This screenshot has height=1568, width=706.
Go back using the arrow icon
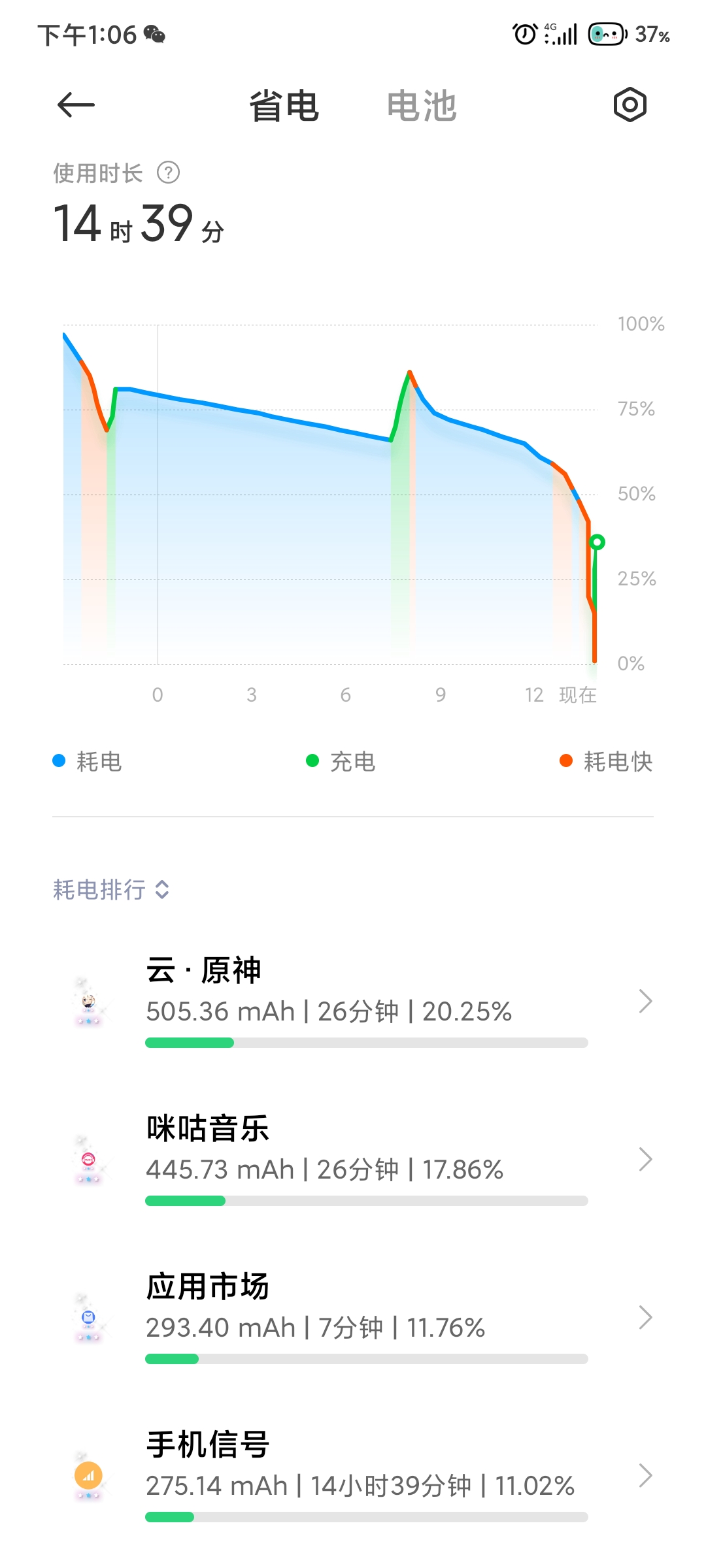coord(76,105)
